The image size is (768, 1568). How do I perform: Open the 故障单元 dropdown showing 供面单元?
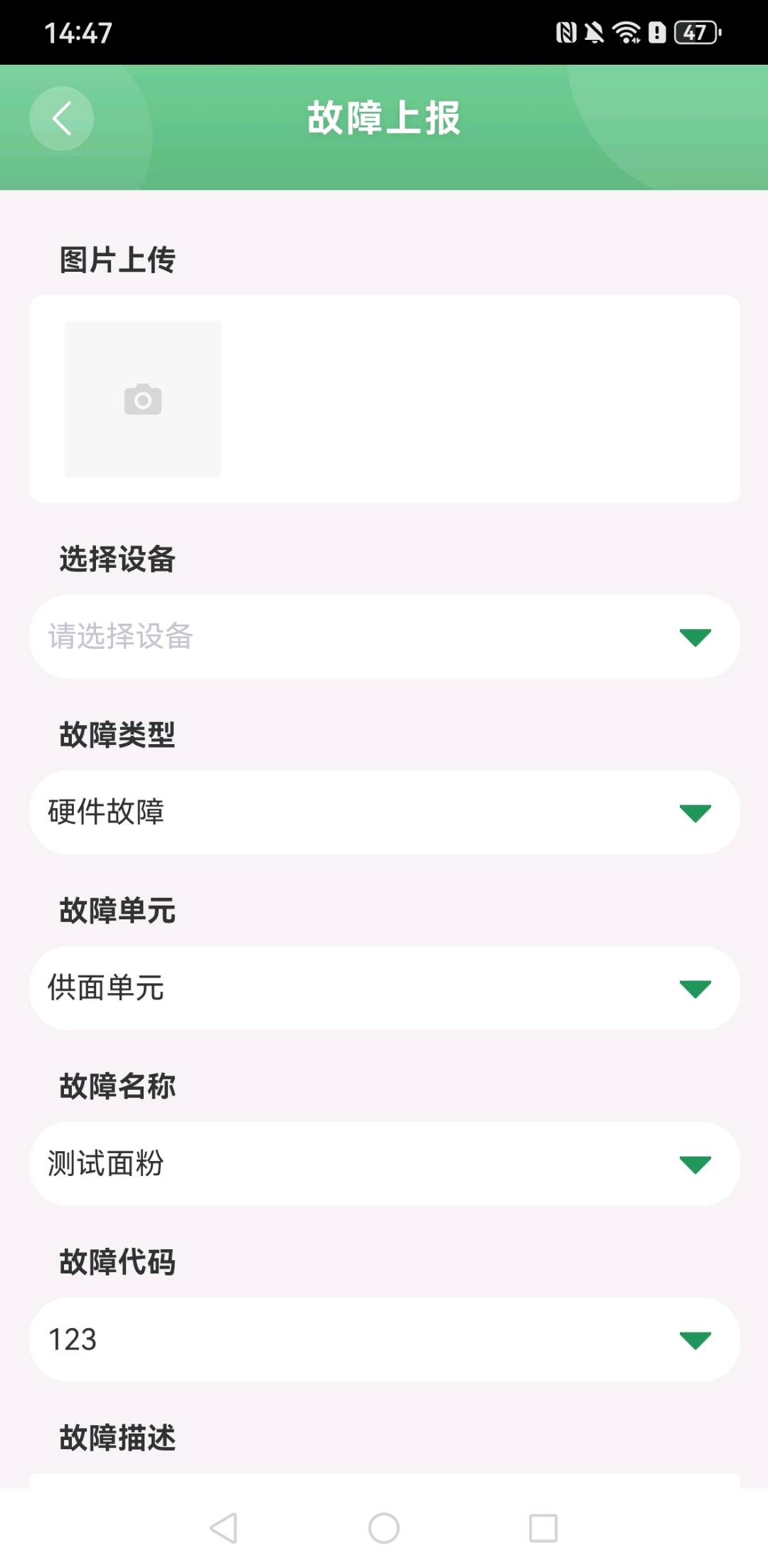[x=384, y=988]
